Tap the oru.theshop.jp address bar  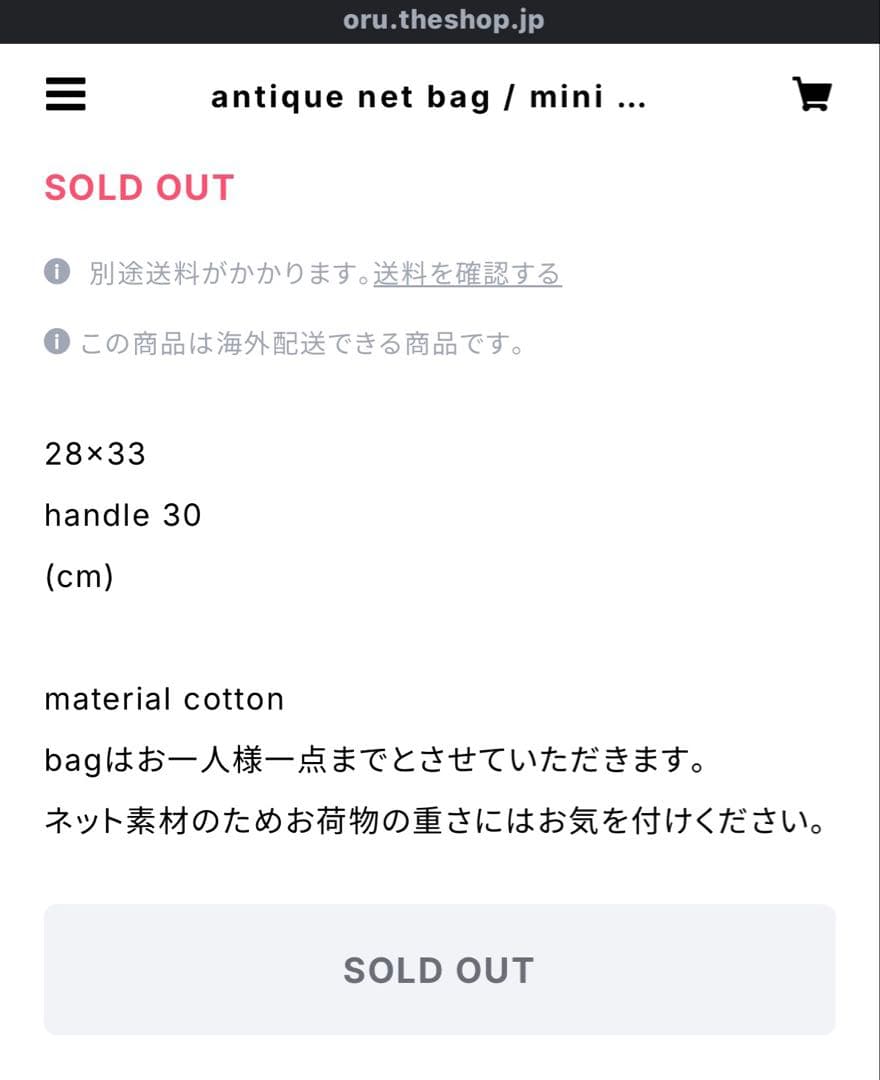coord(440,20)
